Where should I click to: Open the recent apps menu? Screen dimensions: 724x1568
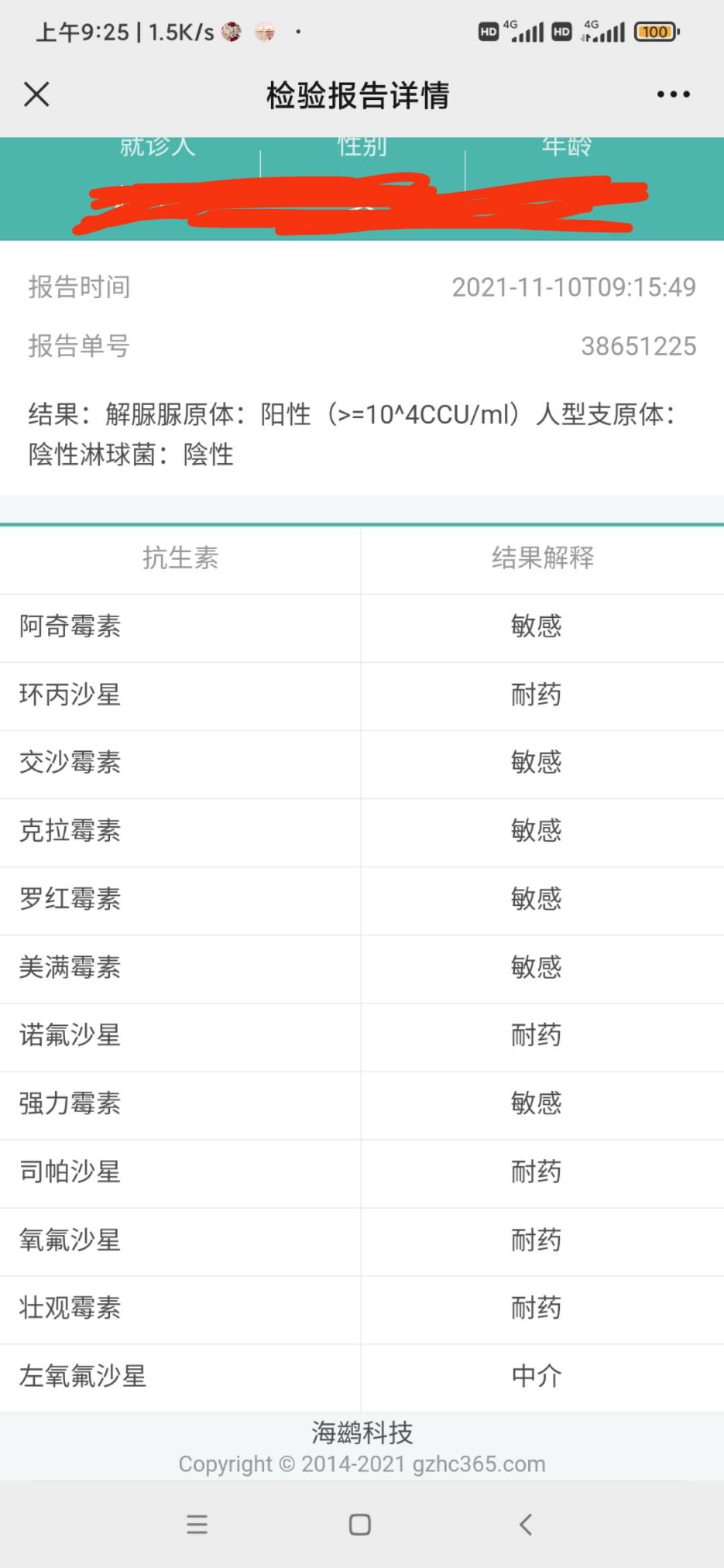(197, 1524)
